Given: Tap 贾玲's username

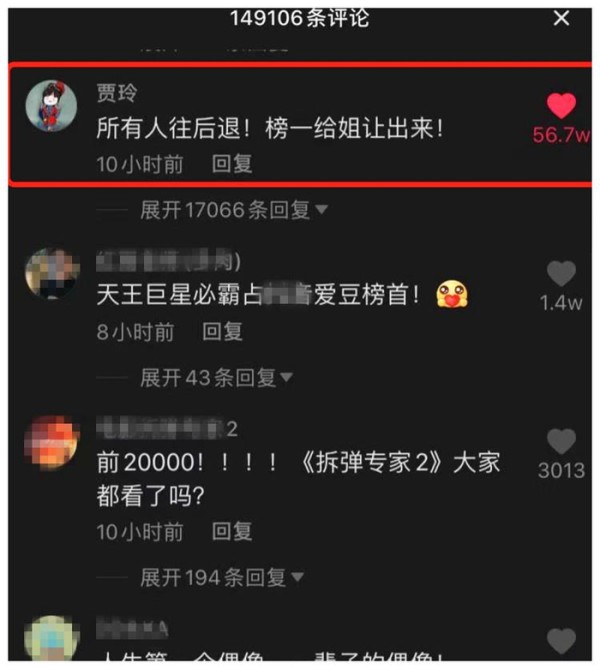Looking at the screenshot, I should coord(115,93).
